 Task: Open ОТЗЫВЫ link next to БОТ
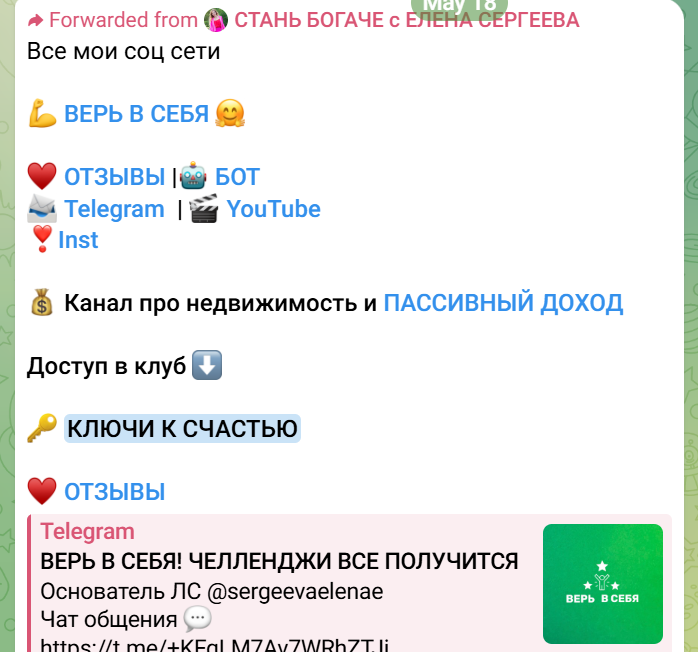pos(115,178)
